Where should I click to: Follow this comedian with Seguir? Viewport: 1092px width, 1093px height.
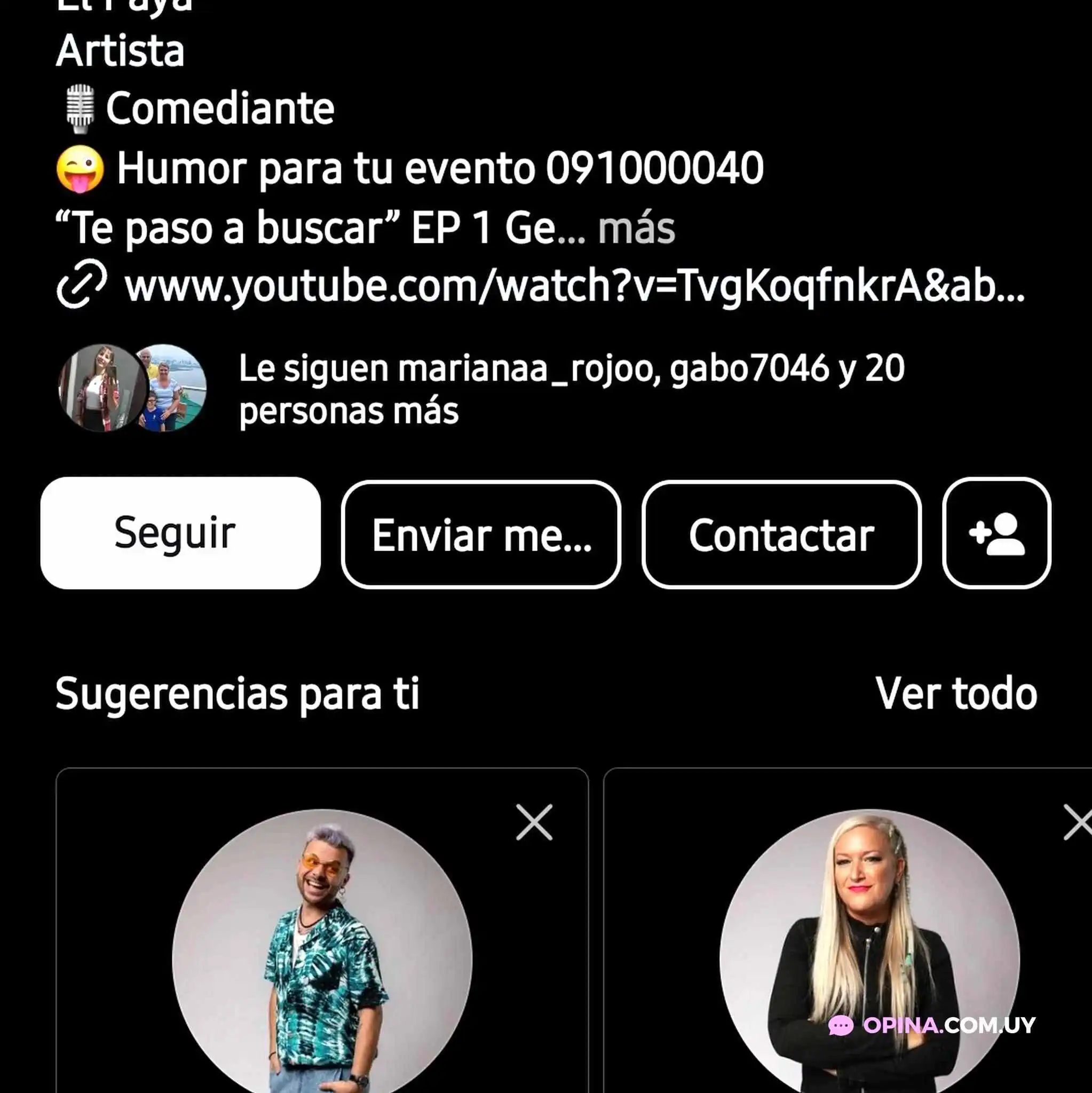(x=180, y=533)
